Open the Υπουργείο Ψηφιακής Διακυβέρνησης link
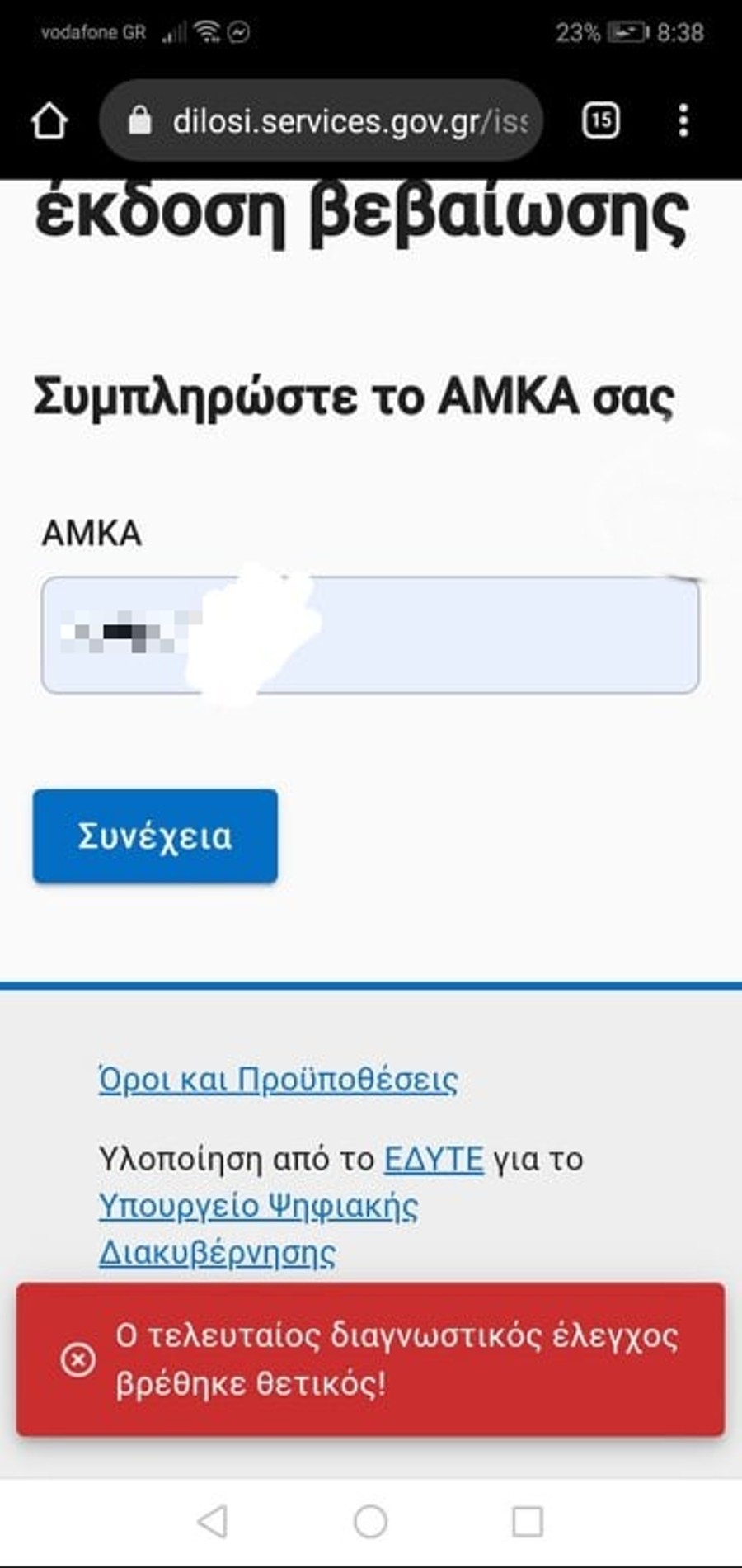The height and width of the screenshot is (1568, 742). tap(257, 1207)
